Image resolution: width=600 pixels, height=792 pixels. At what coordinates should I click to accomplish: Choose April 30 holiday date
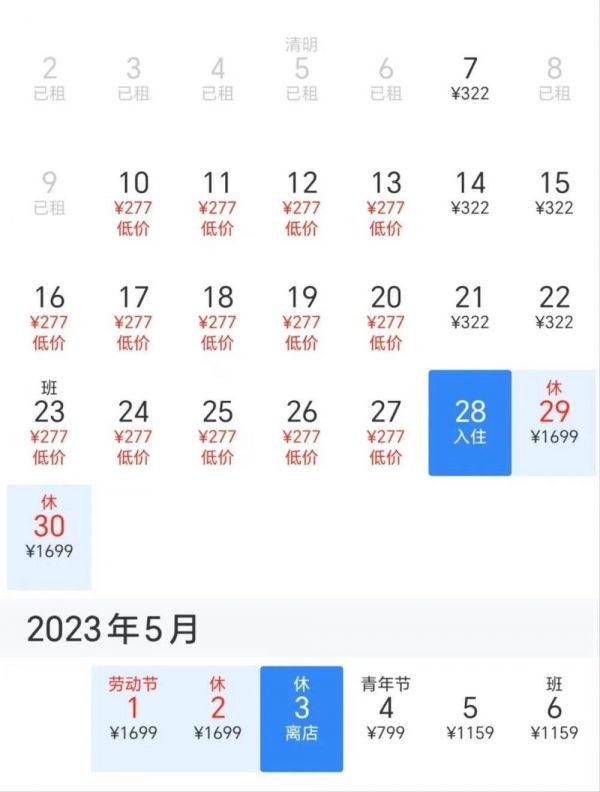click(x=49, y=537)
